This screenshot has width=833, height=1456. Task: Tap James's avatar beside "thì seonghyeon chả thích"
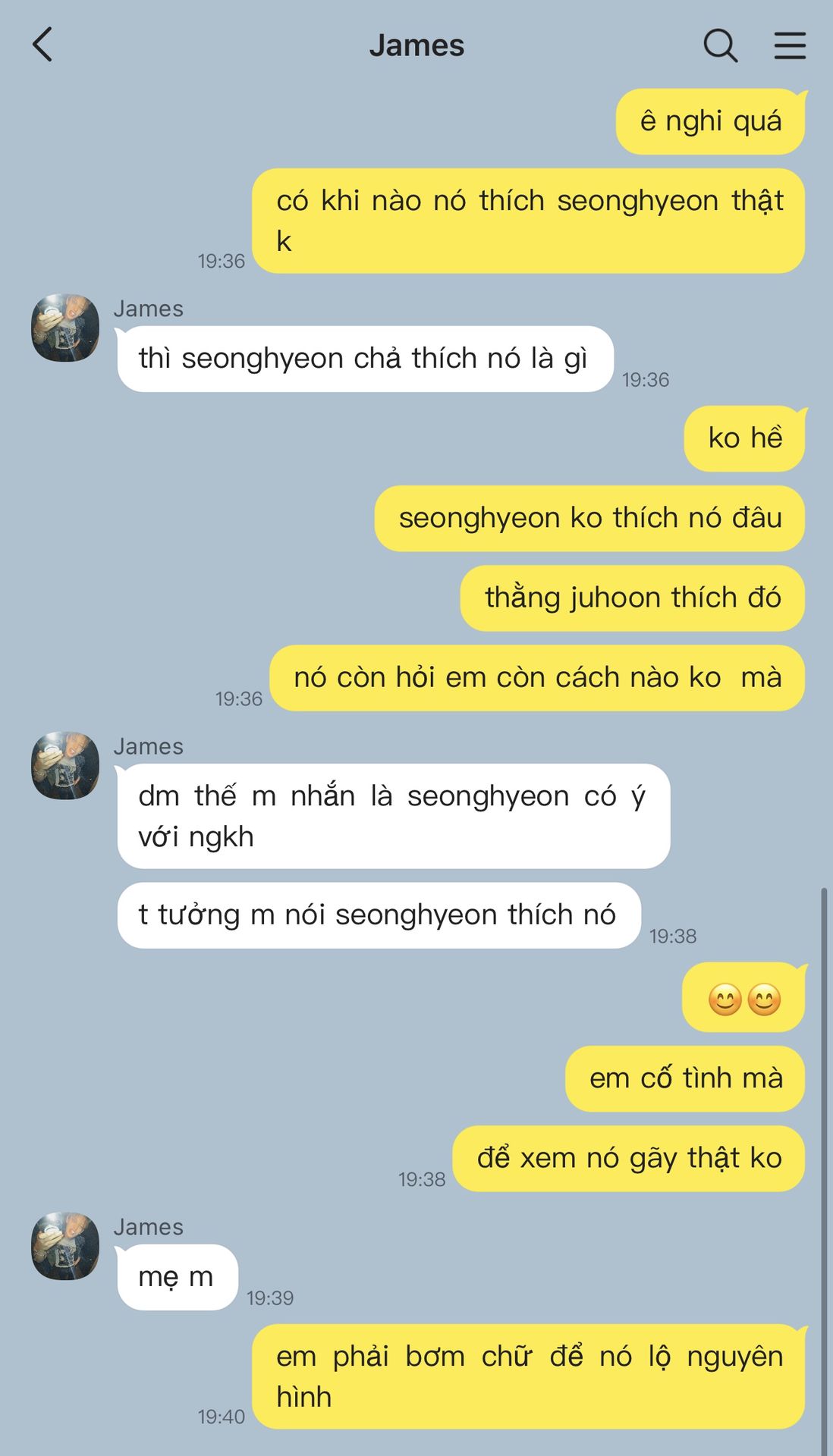(x=65, y=328)
